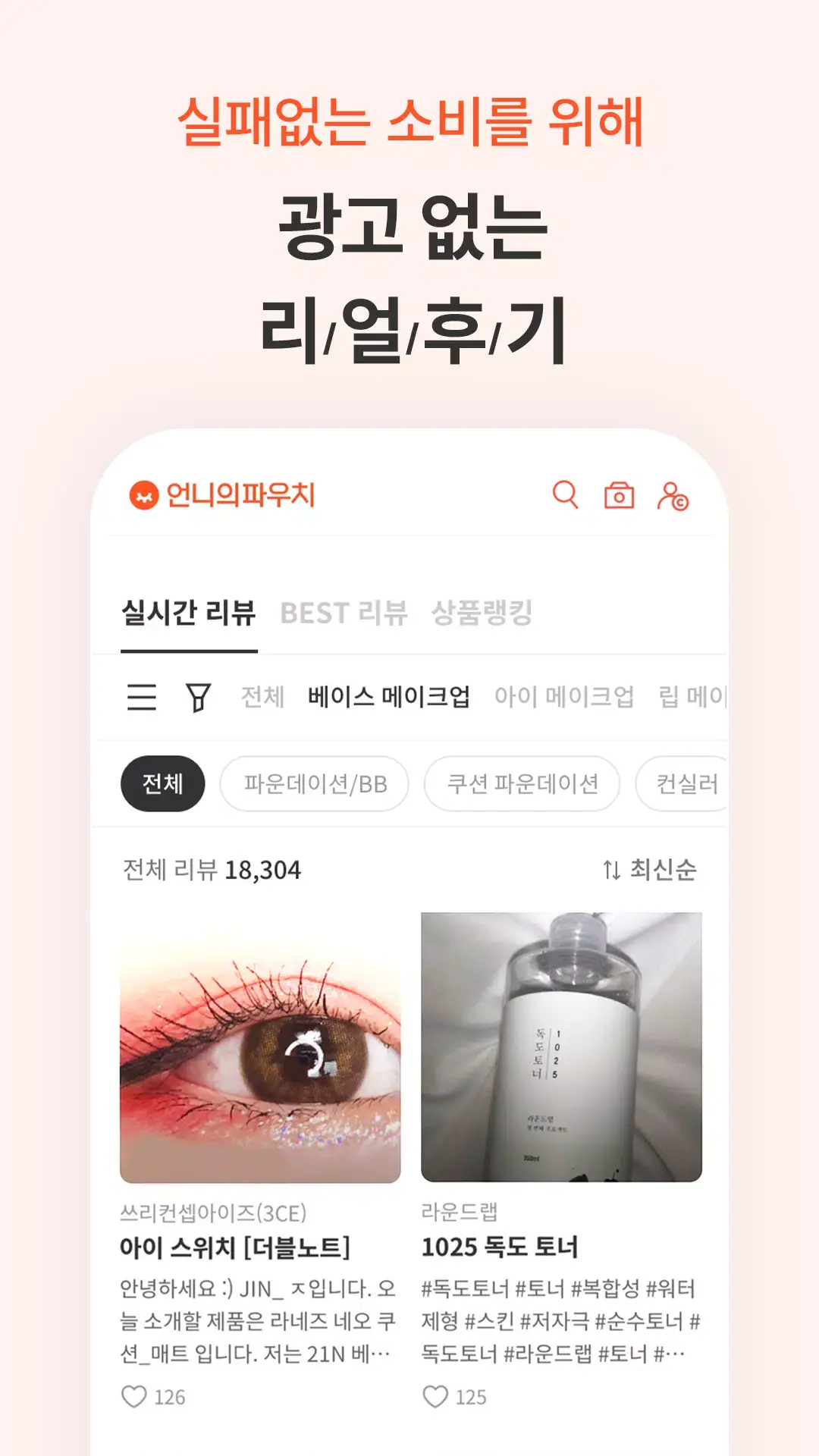
Task: Select the 쿠션 파운데이션 filter chip
Action: click(522, 784)
